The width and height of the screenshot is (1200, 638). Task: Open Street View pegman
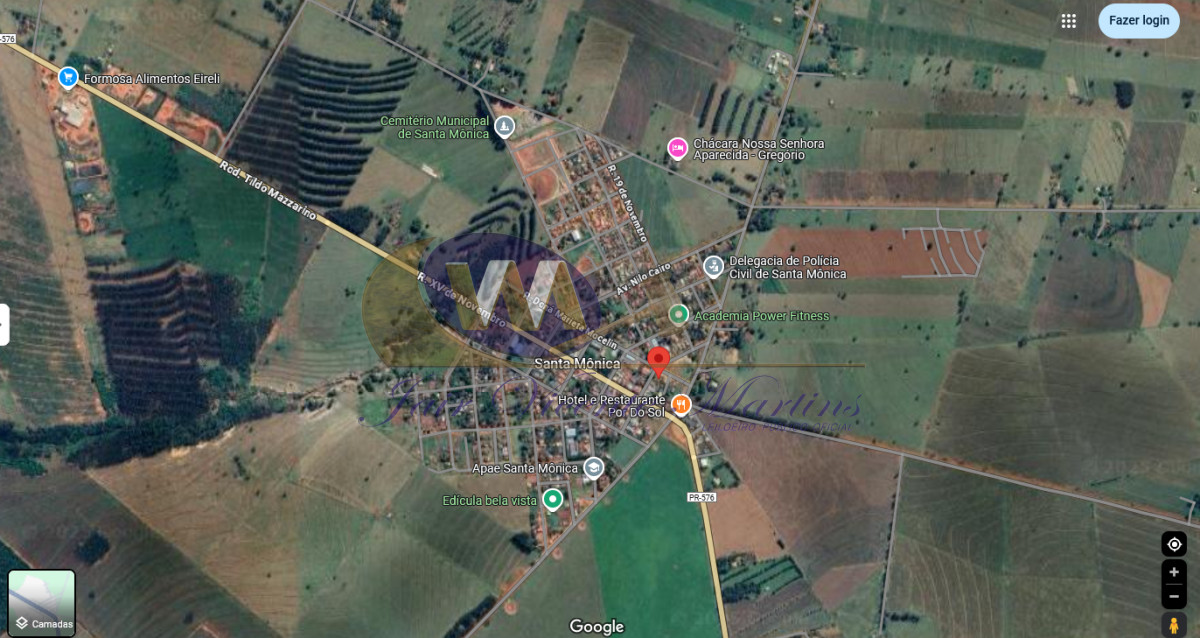[x=1174, y=626]
